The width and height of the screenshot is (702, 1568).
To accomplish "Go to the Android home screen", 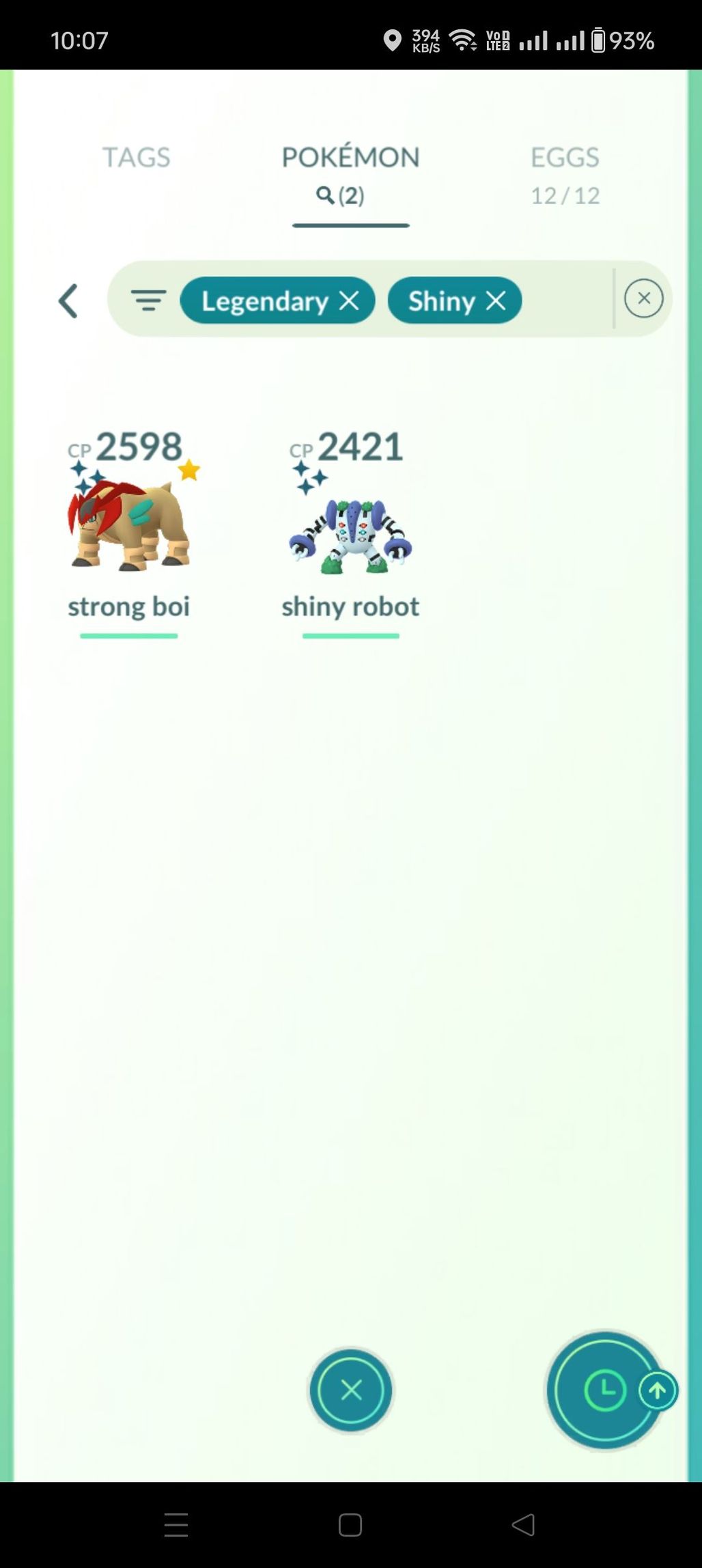I will pyautogui.click(x=350, y=1525).
